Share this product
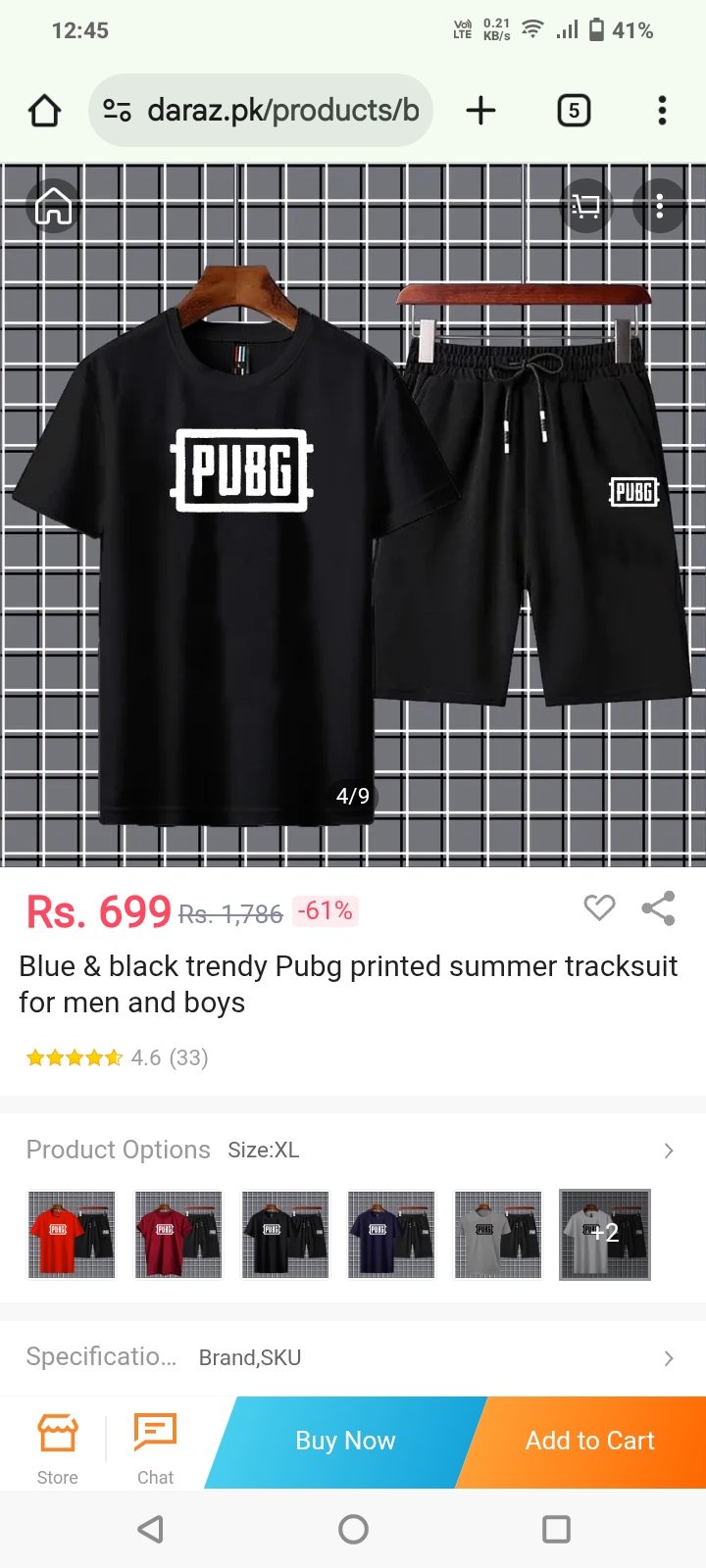Screen dimensions: 706x1568 [658, 908]
